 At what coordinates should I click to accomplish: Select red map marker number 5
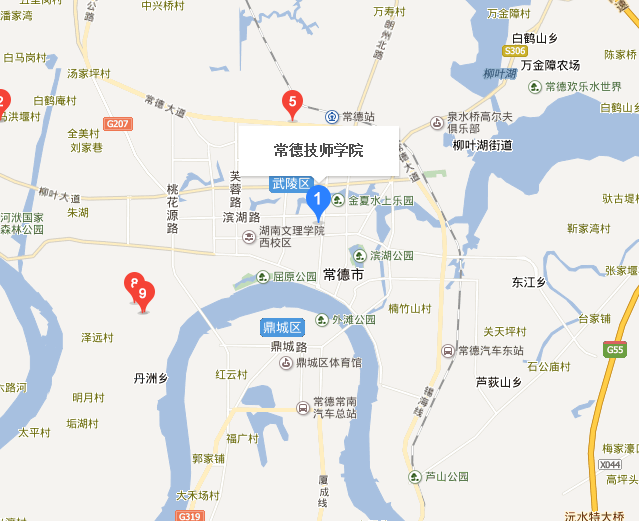(x=292, y=101)
